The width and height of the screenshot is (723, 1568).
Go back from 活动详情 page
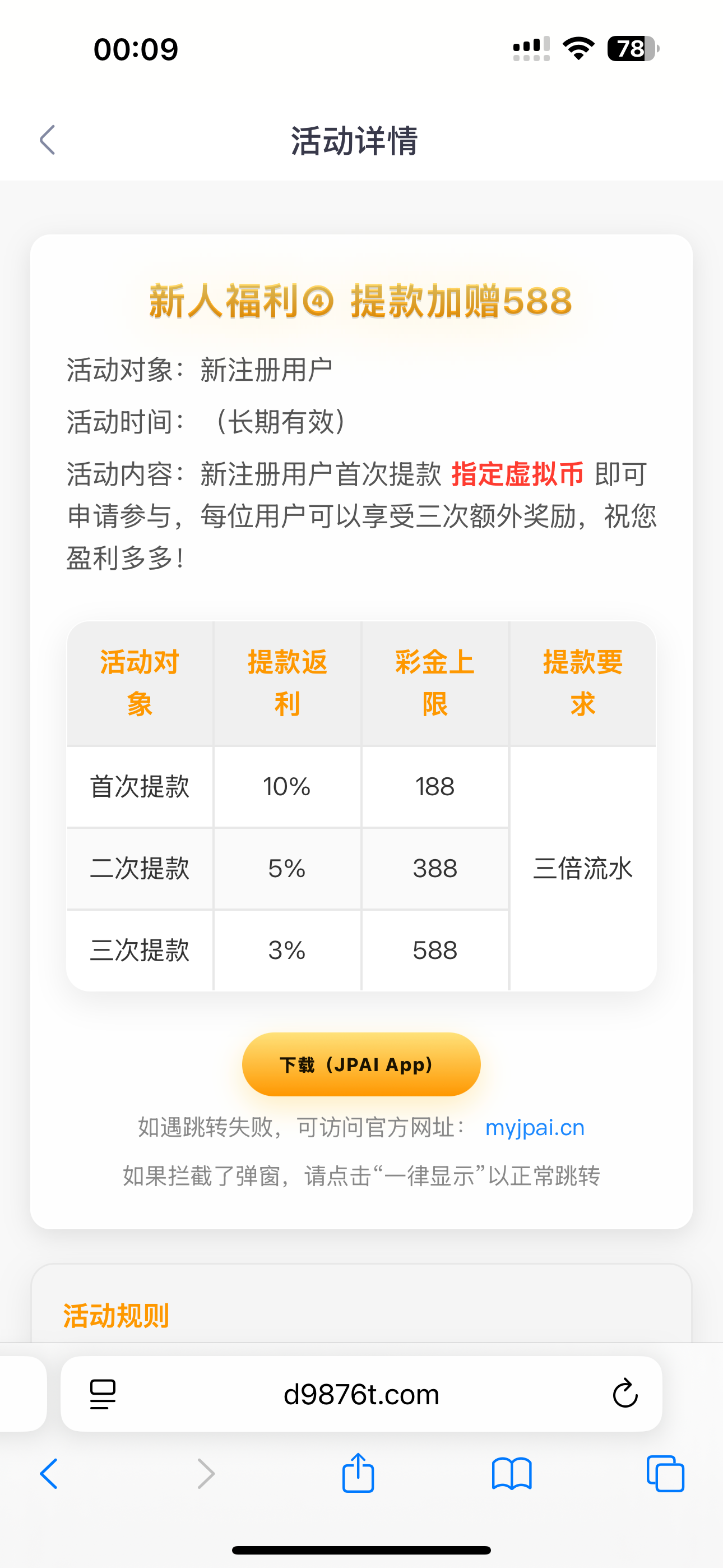(48, 140)
